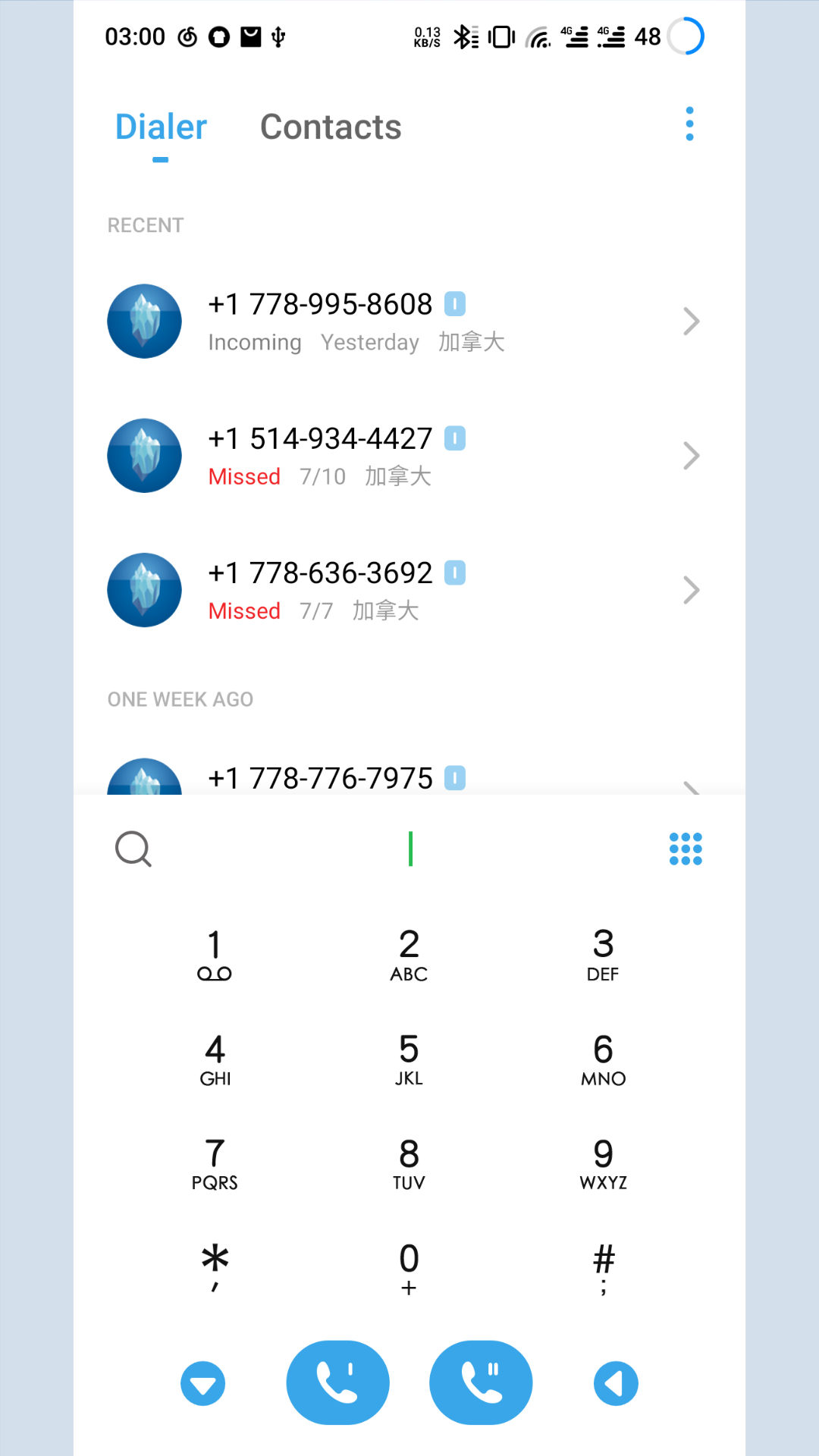Select missed call from +1 778-636-3692
Screen dimensions: 819x1456
[x=409, y=590]
